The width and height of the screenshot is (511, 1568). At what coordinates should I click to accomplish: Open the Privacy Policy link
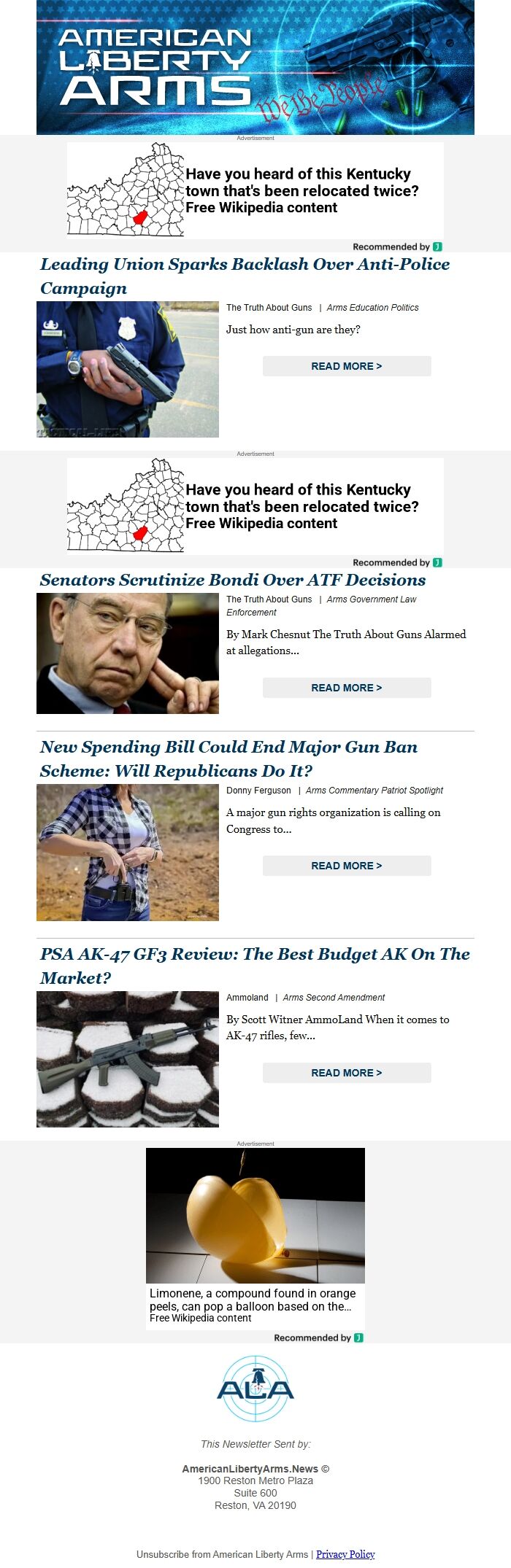[x=345, y=1554]
